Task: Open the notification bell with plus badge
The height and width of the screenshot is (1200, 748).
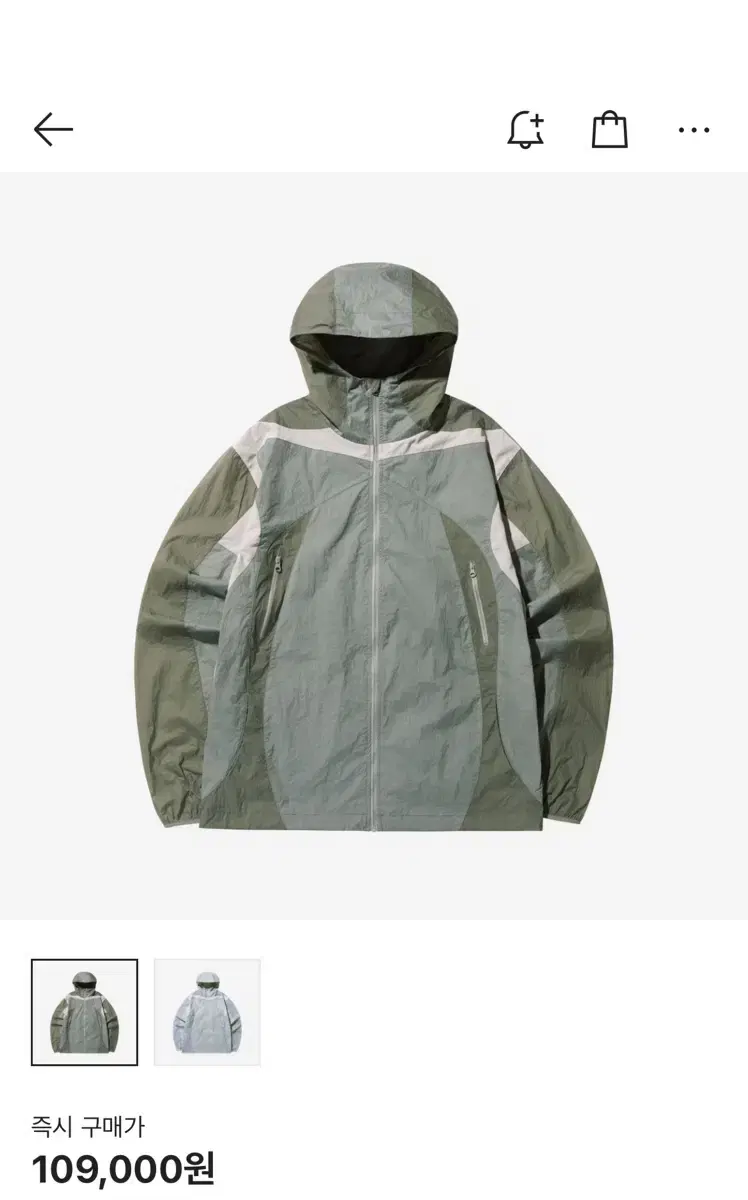Action: tap(524, 127)
